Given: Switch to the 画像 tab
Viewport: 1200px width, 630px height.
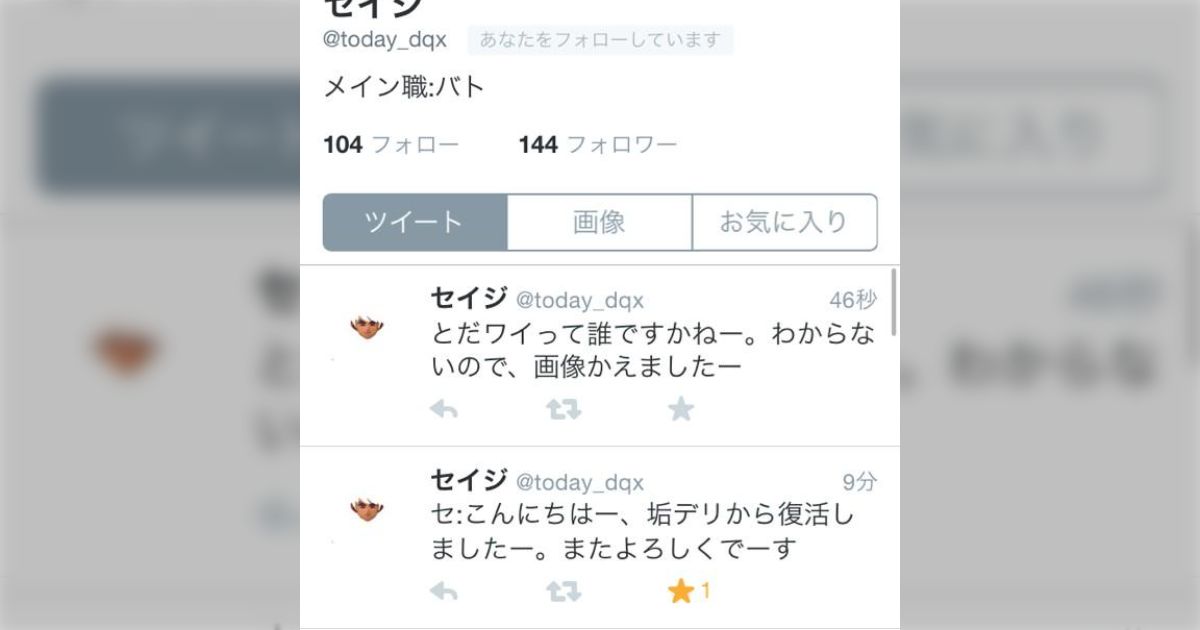Looking at the screenshot, I should coord(599,222).
